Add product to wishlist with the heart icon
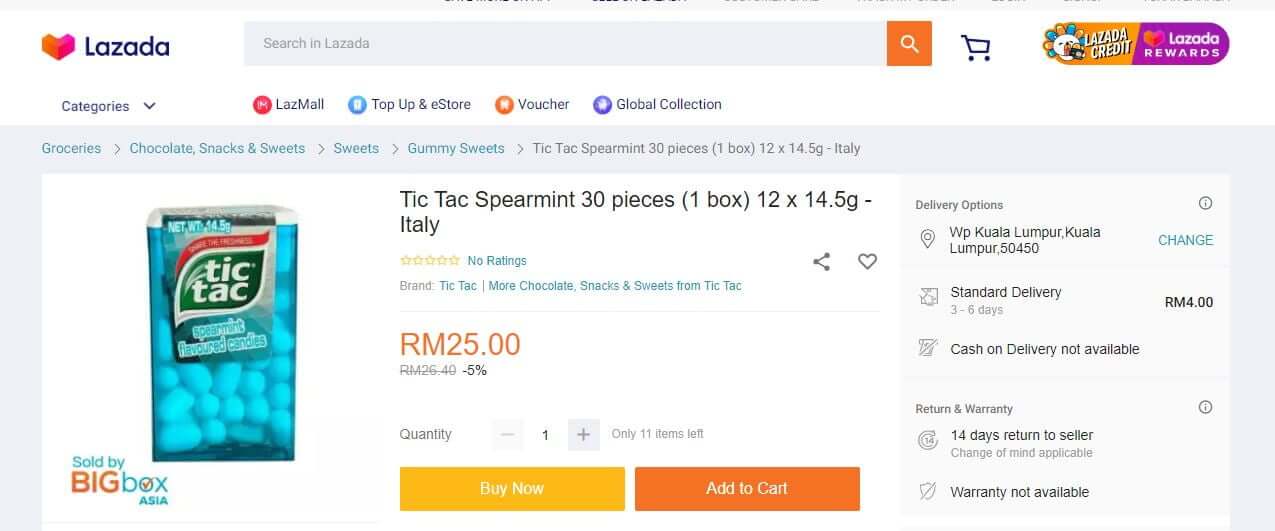1275x531 pixels. (867, 261)
